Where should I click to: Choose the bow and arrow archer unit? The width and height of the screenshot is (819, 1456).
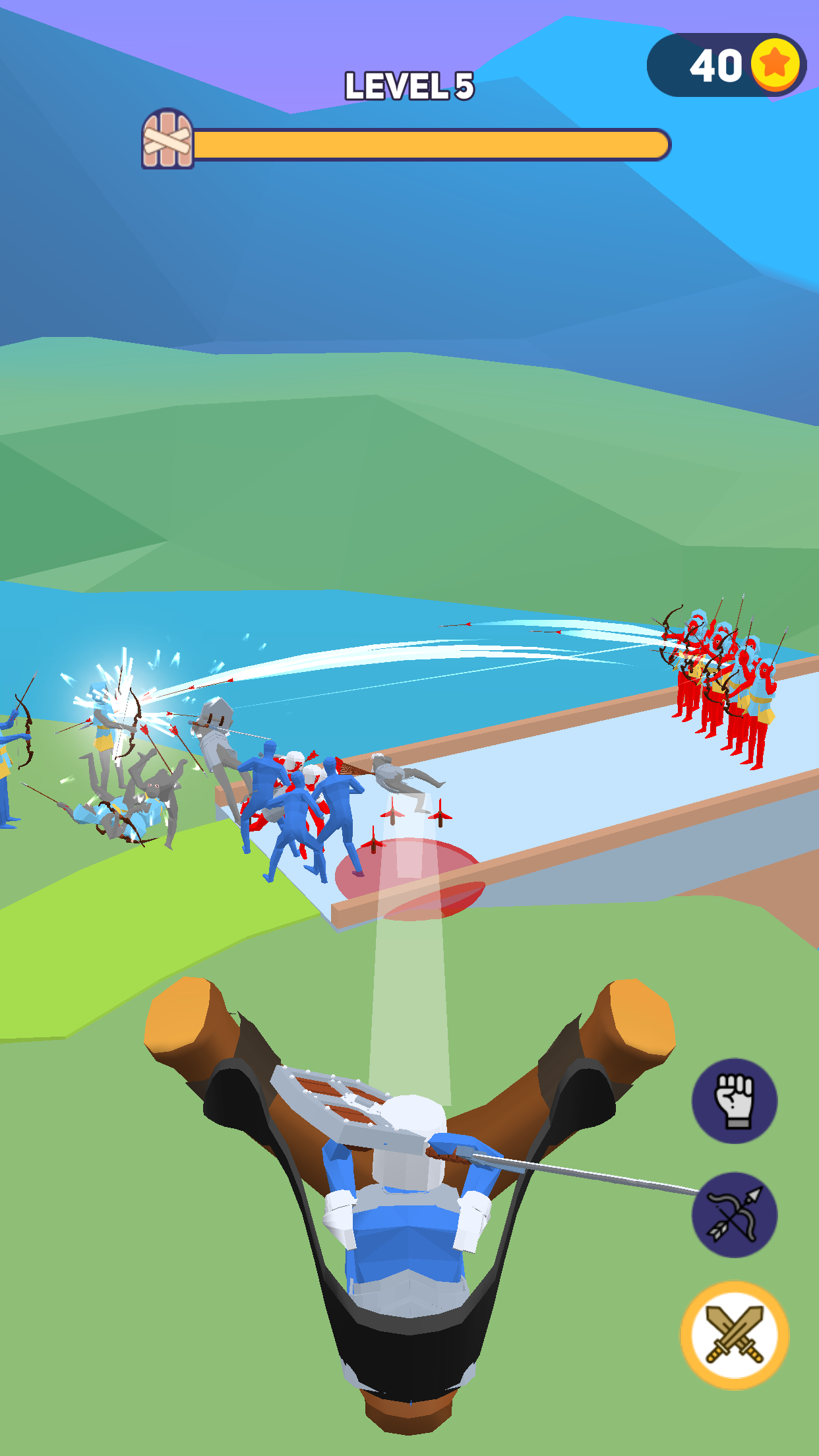click(x=734, y=1215)
